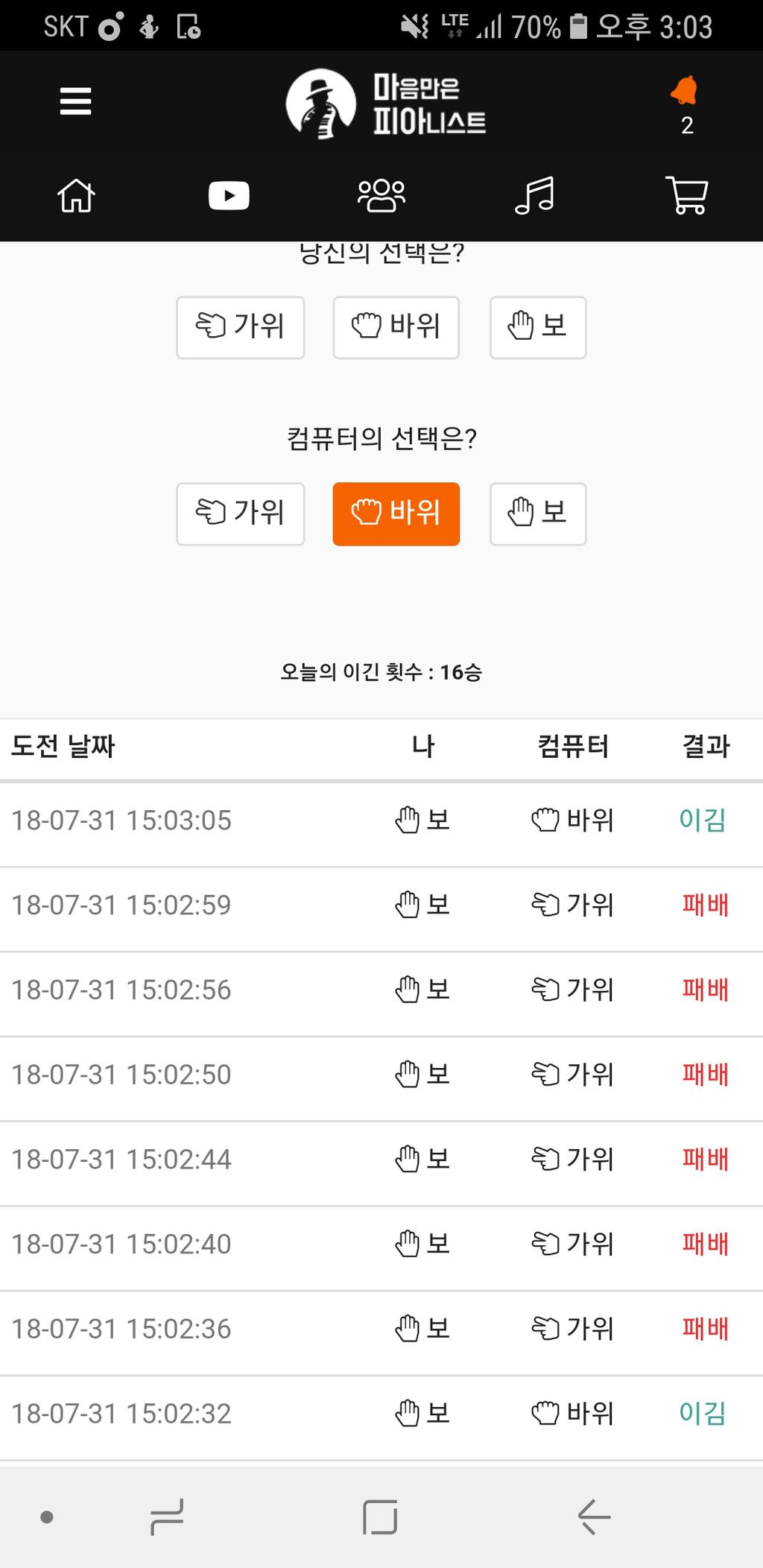Open the music notes section
The width and height of the screenshot is (763, 1568).
534,196
